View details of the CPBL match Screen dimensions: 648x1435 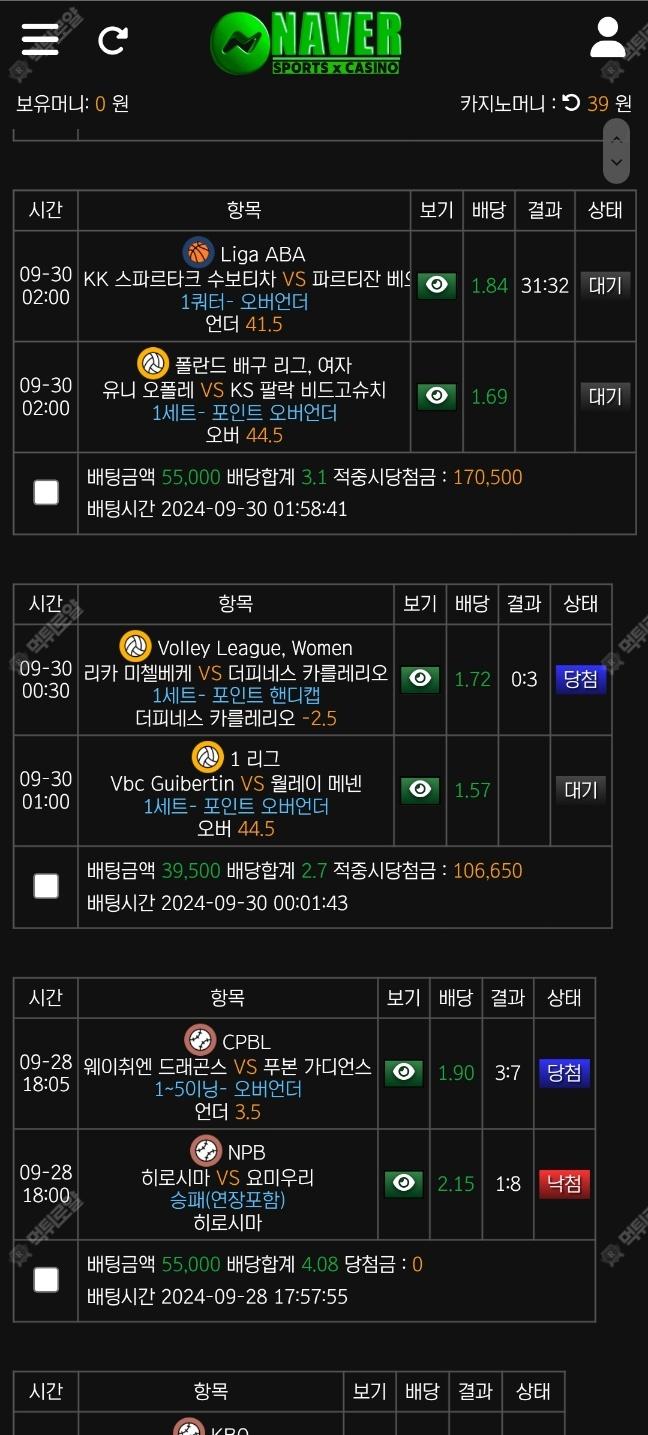403,1073
